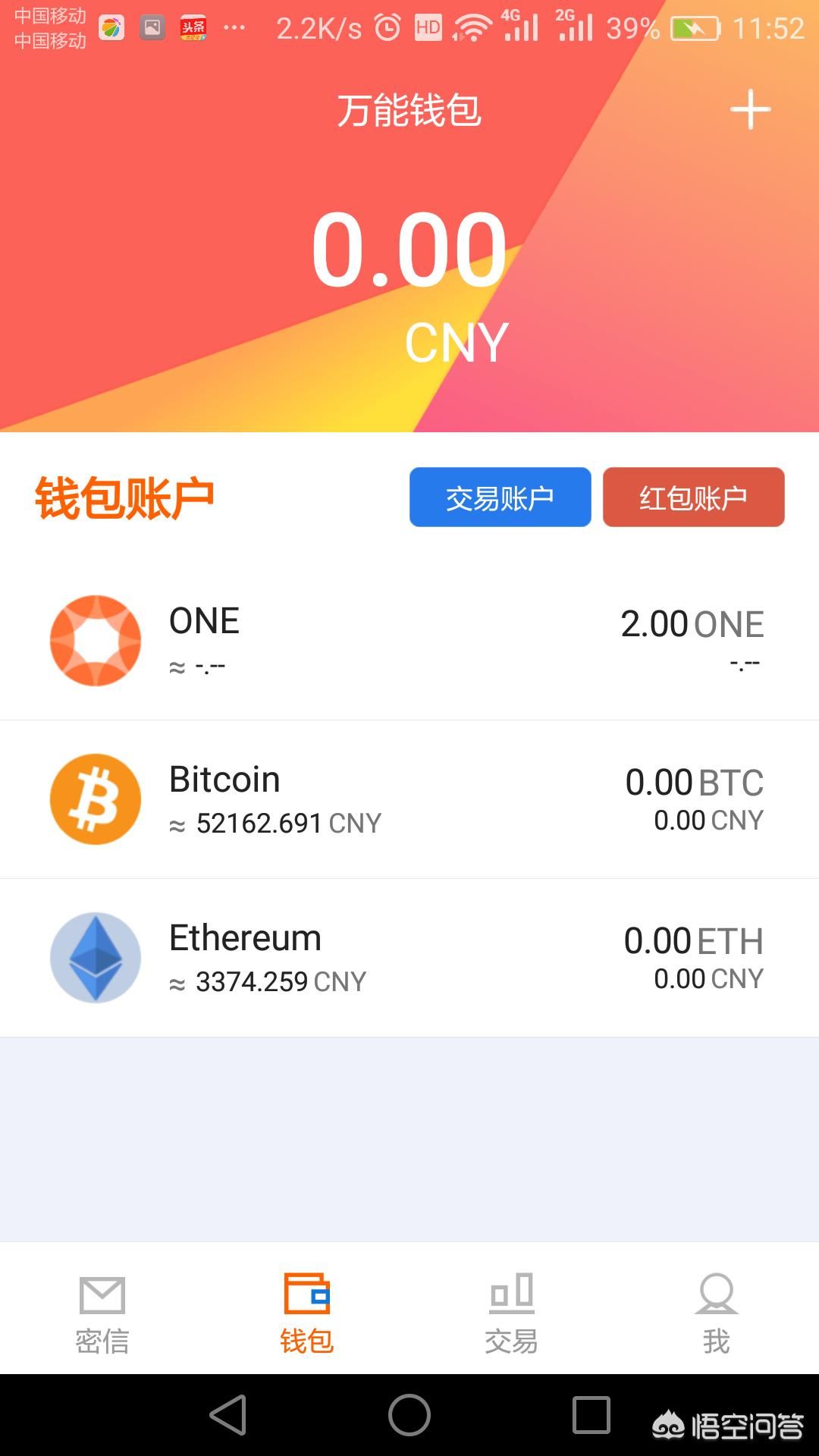Image resolution: width=819 pixels, height=1456 pixels.
Task: Switch to the 密信 tab
Action: click(x=102, y=1313)
